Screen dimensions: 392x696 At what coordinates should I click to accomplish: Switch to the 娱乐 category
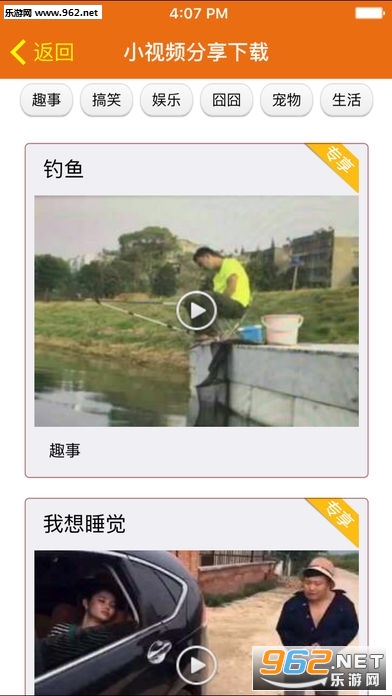(166, 100)
